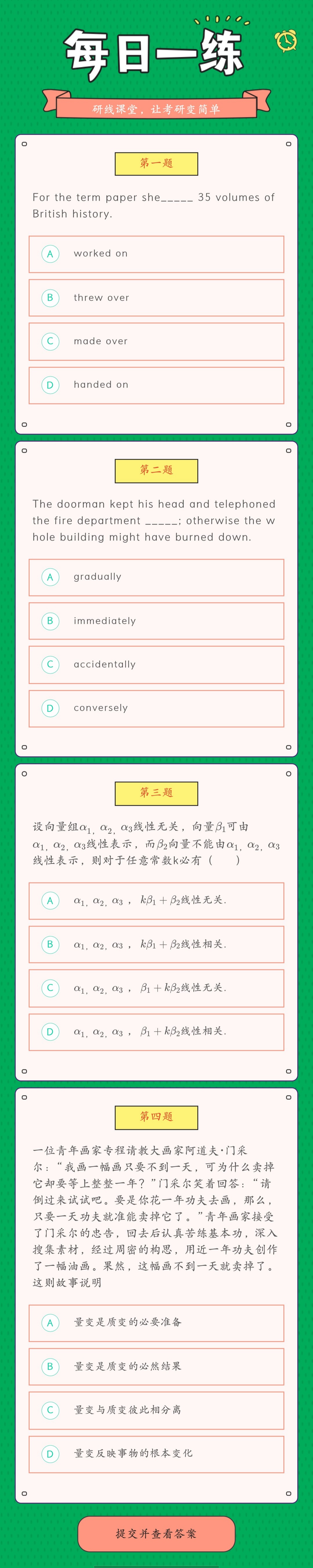Select the "immediately" answer
Screen dimensions: 313x1568
(156, 621)
